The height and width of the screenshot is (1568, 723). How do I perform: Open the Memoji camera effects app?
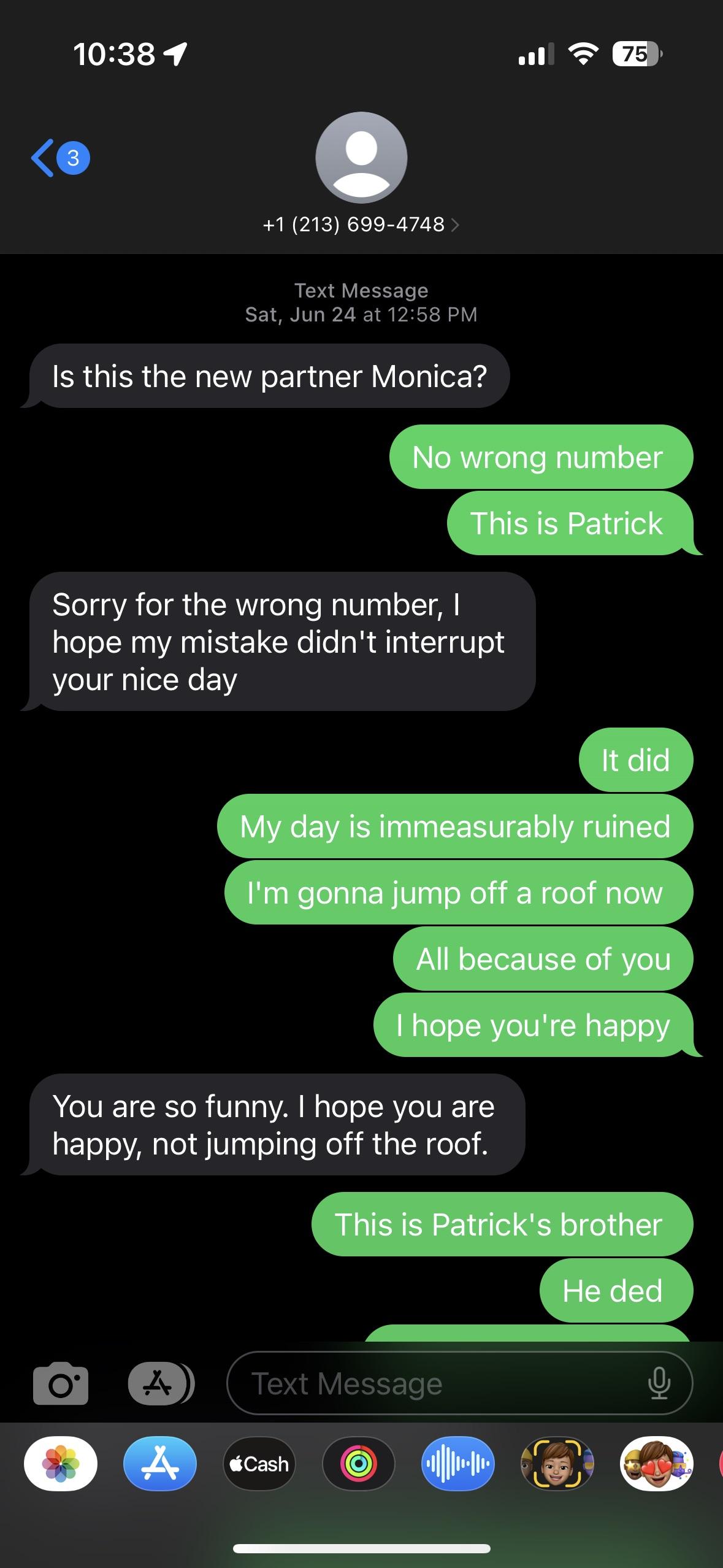point(557,1464)
